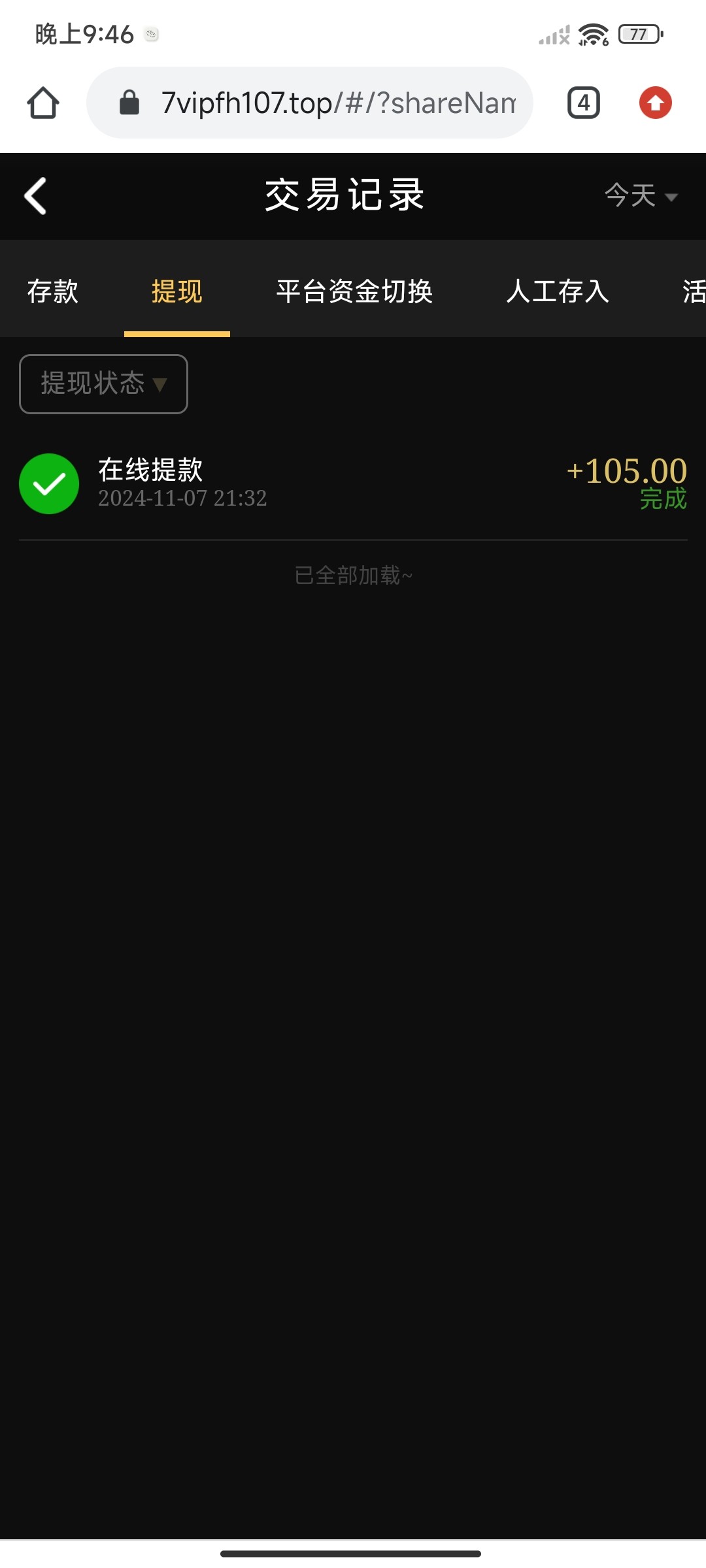Switch to the 平台资金切换 tab
The width and height of the screenshot is (706, 1568).
point(354,291)
